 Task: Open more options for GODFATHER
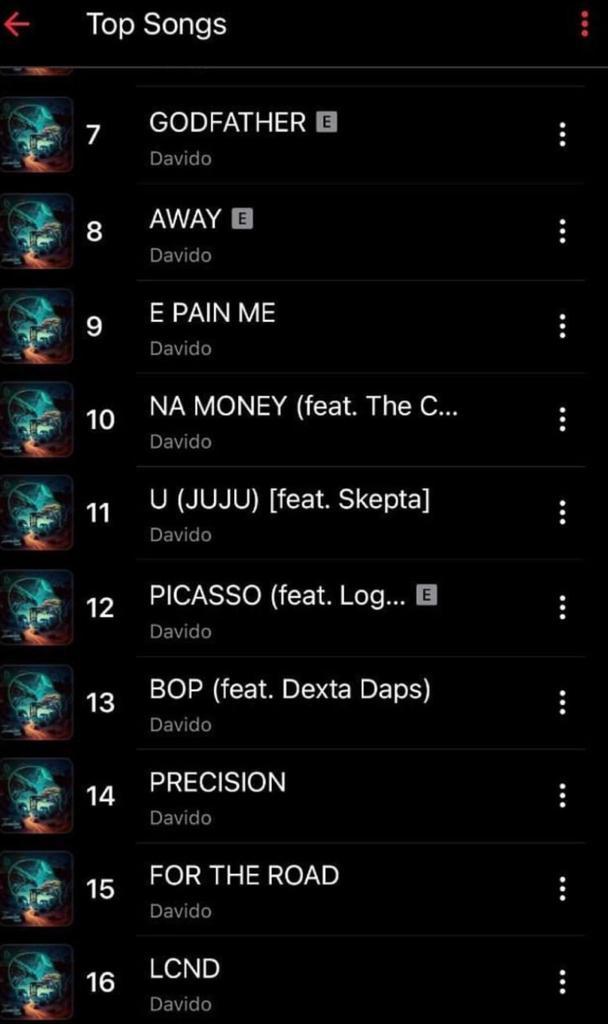562,135
